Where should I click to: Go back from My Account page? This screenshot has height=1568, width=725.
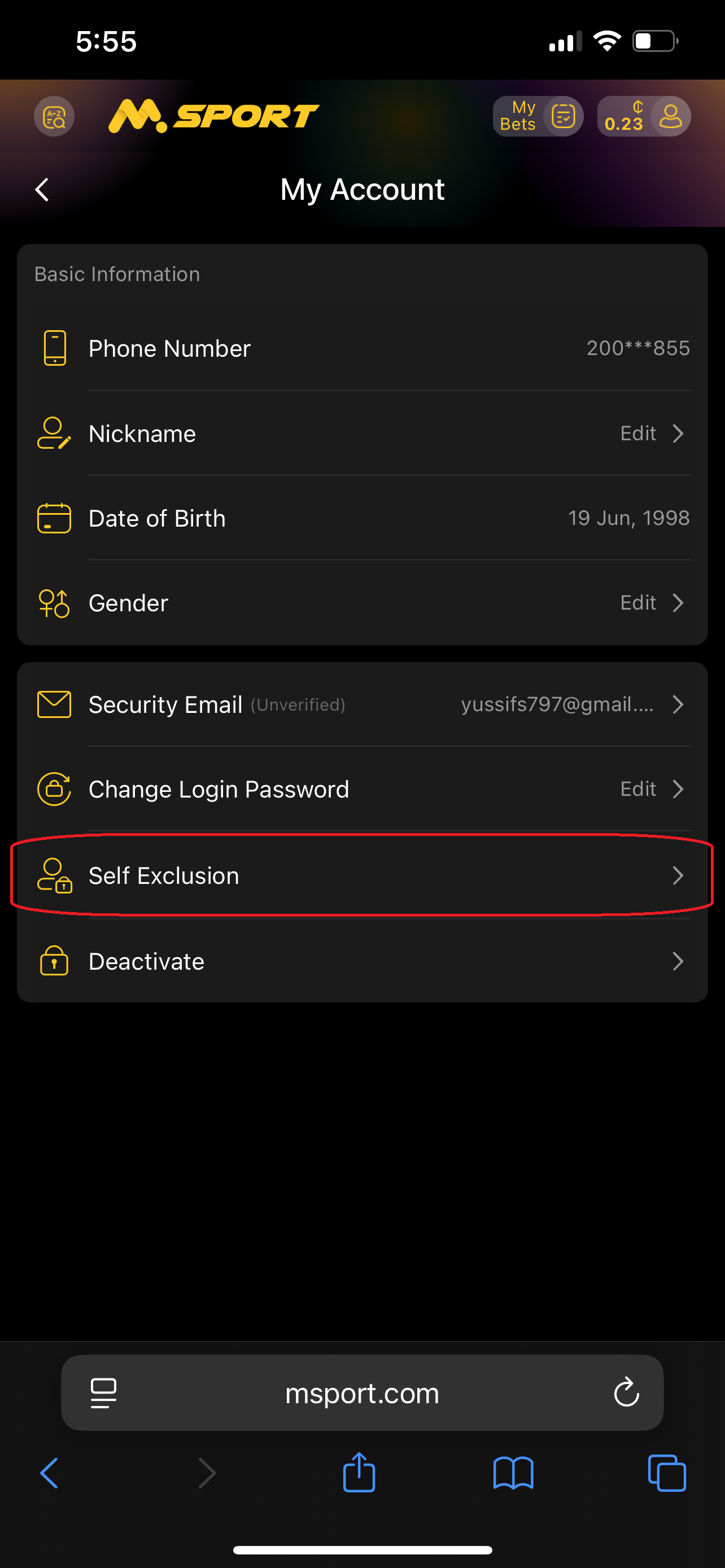pos(42,190)
